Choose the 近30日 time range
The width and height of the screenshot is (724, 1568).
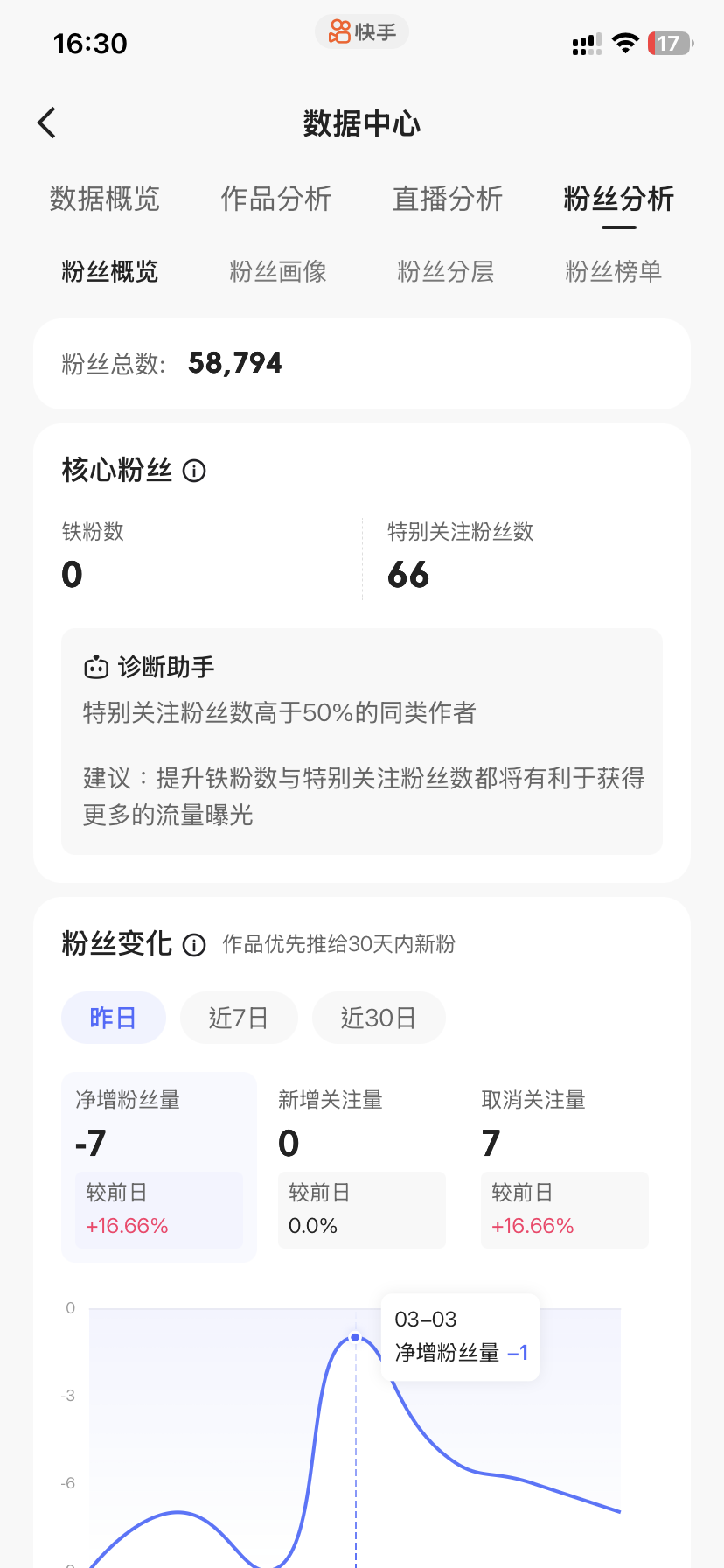pos(379,1018)
